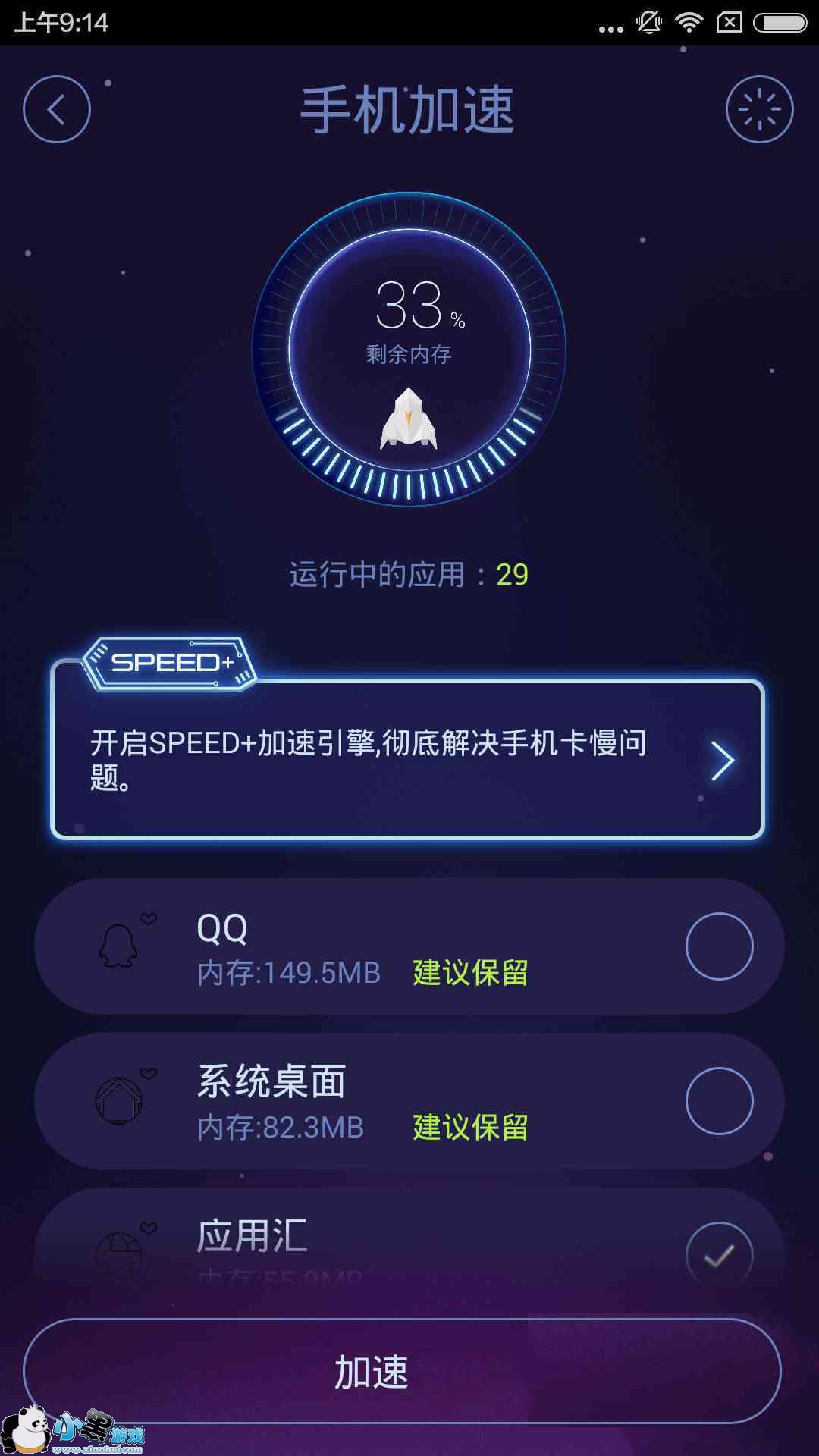
Task: Open the SPEED+ acceleration engine banner
Action: [407, 759]
